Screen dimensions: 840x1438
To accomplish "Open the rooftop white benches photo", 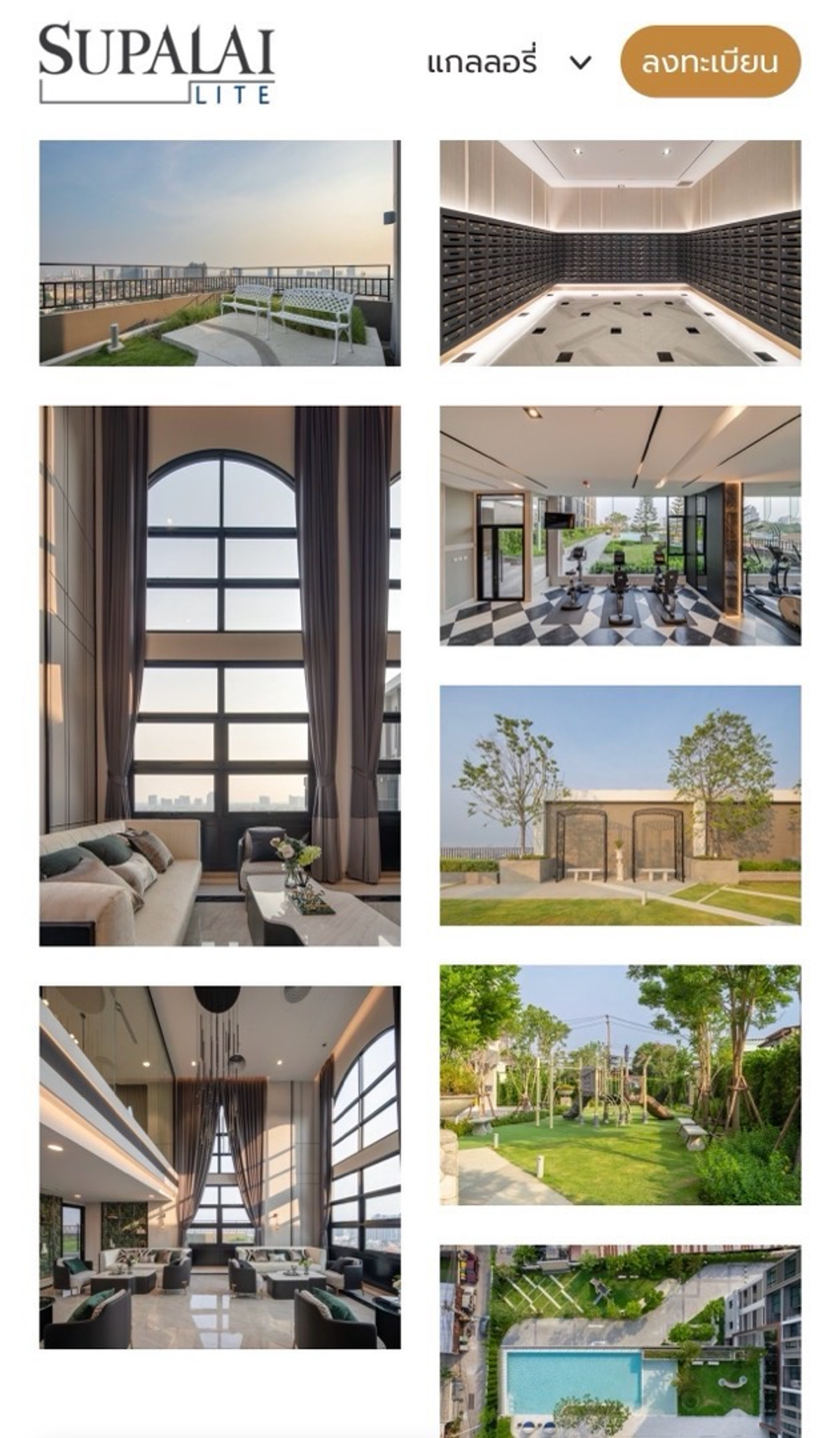I will tap(220, 253).
